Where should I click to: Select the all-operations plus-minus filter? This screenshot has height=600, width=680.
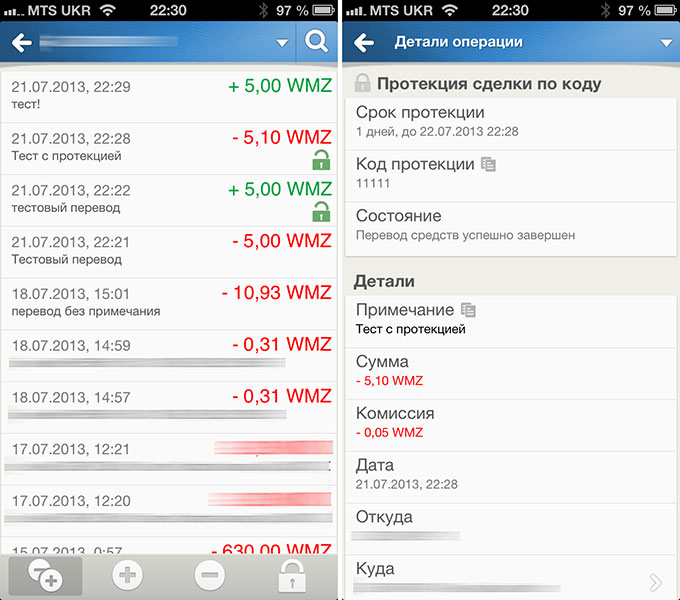(x=45, y=576)
